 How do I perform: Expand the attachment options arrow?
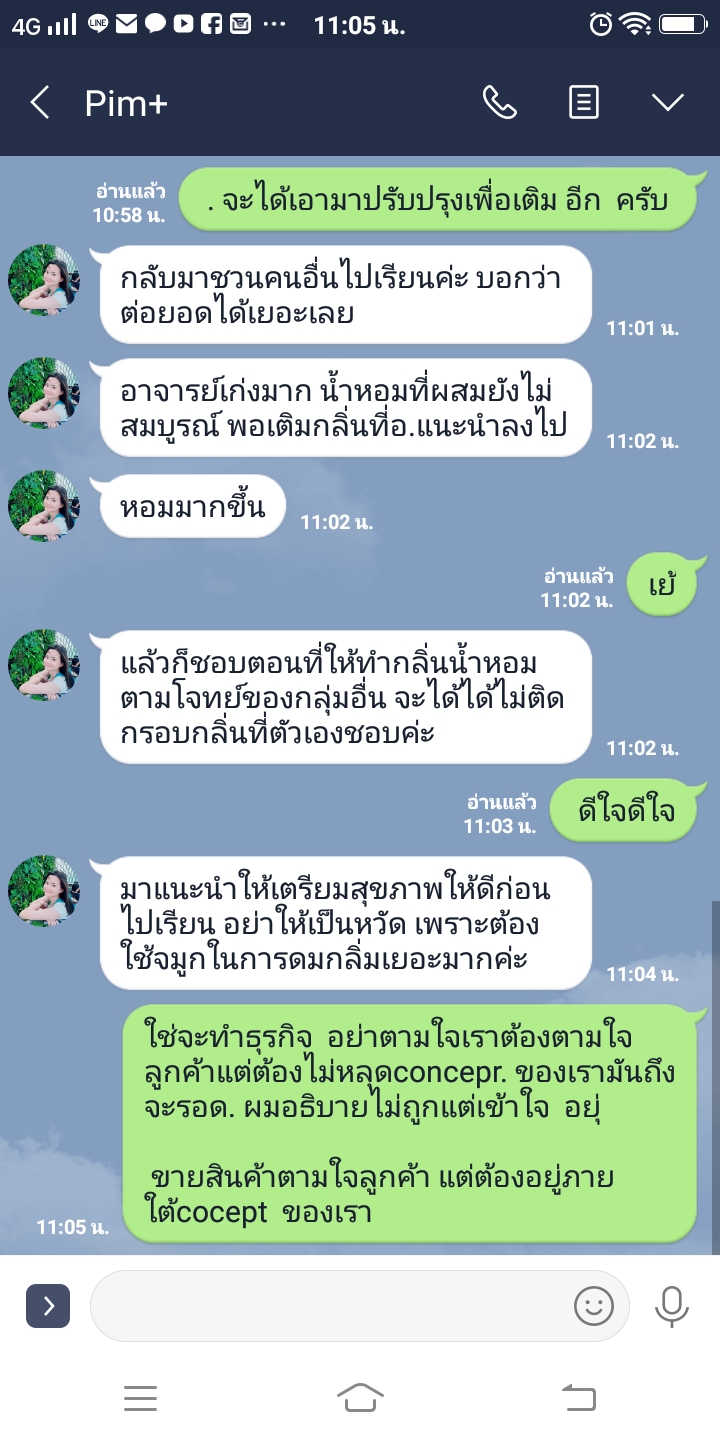[x=48, y=1305]
